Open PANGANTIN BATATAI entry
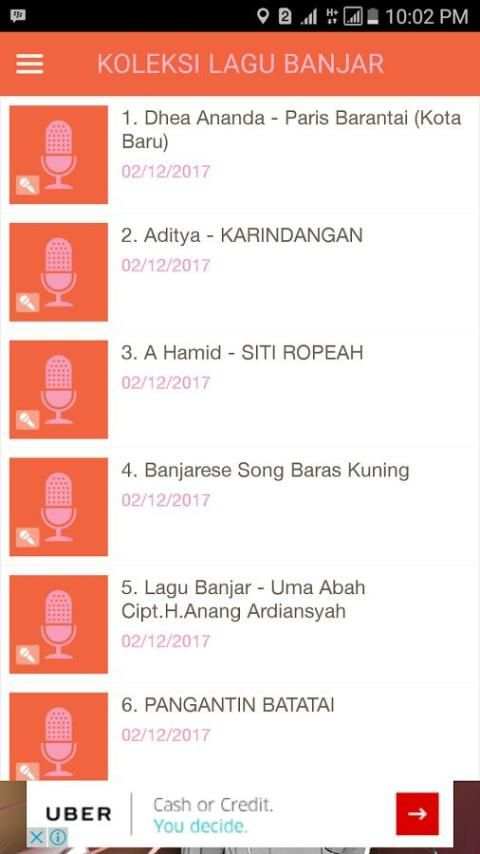The height and width of the screenshot is (854, 480). pos(240,734)
